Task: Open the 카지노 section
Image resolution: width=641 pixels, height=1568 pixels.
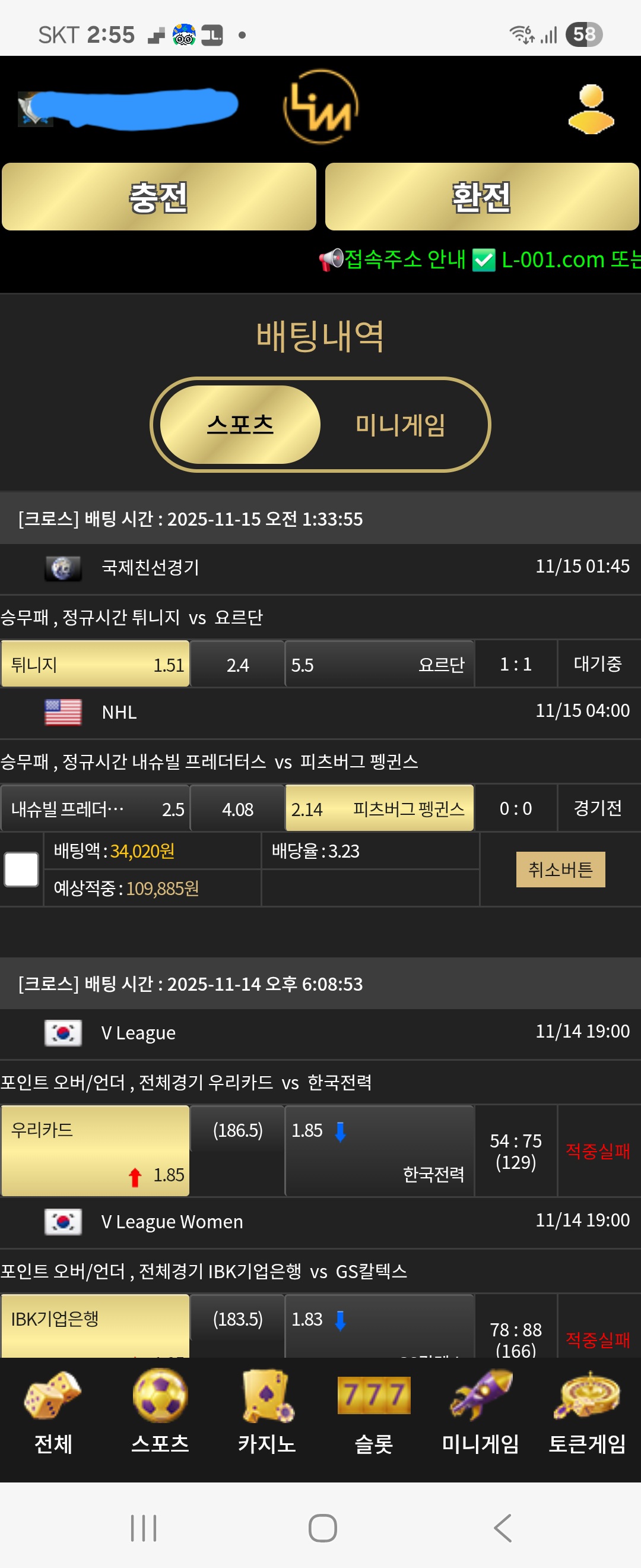Action: click(x=267, y=1412)
